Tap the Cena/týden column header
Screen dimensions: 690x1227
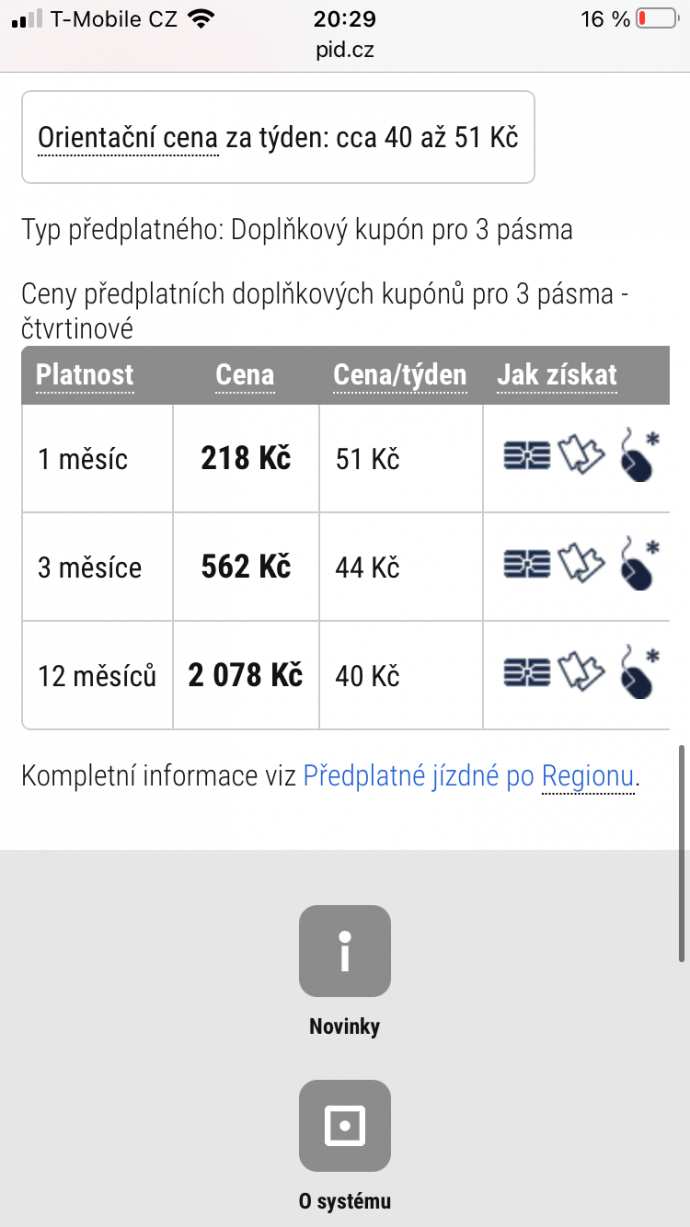pyautogui.click(x=400, y=375)
